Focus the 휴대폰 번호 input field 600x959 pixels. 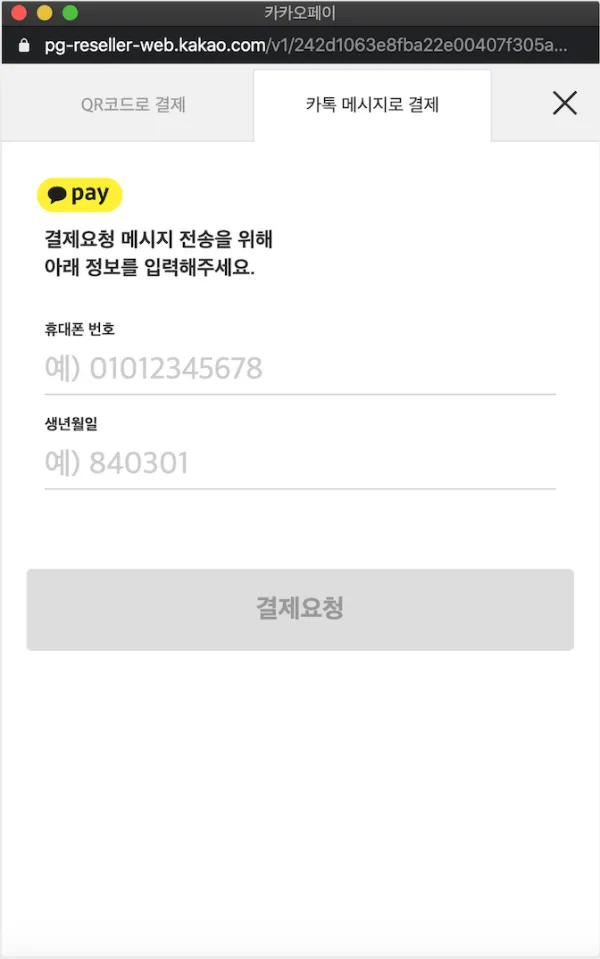click(299, 369)
